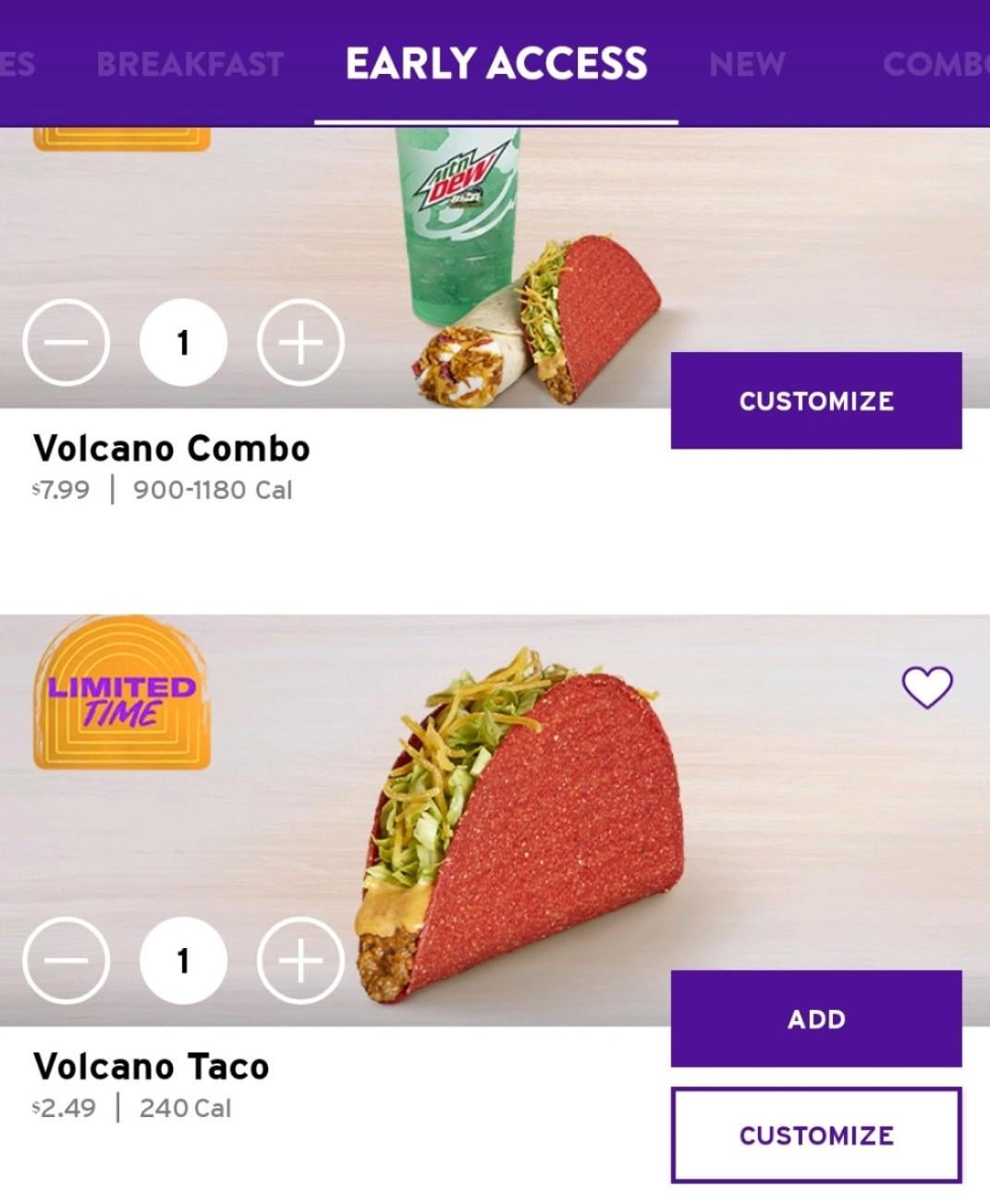Image resolution: width=990 pixels, height=1204 pixels.
Task: Add Volcano Taco to order
Action: pyautogui.click(x=815, y=1019)
